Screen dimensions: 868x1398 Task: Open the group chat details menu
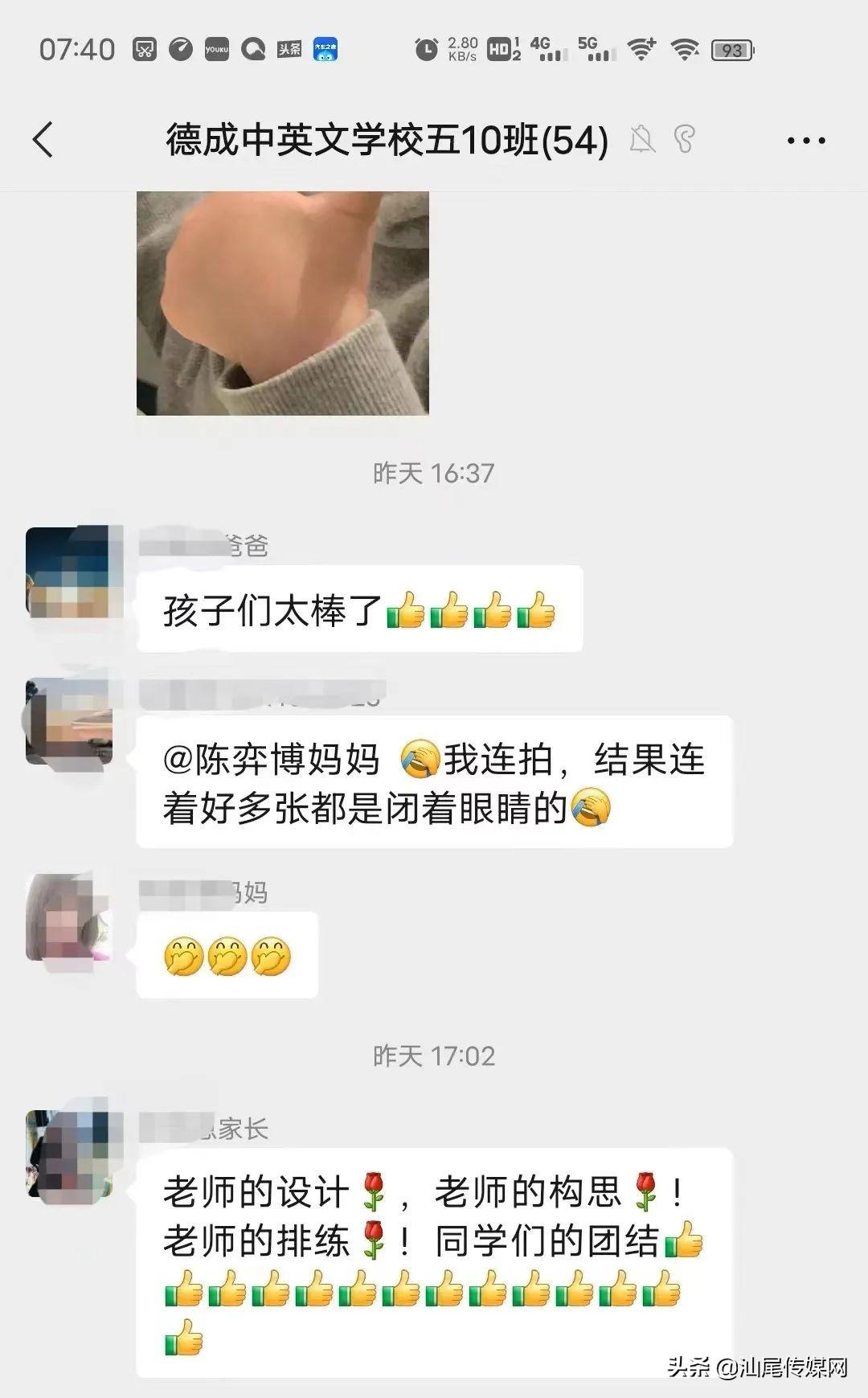[805, 141]
